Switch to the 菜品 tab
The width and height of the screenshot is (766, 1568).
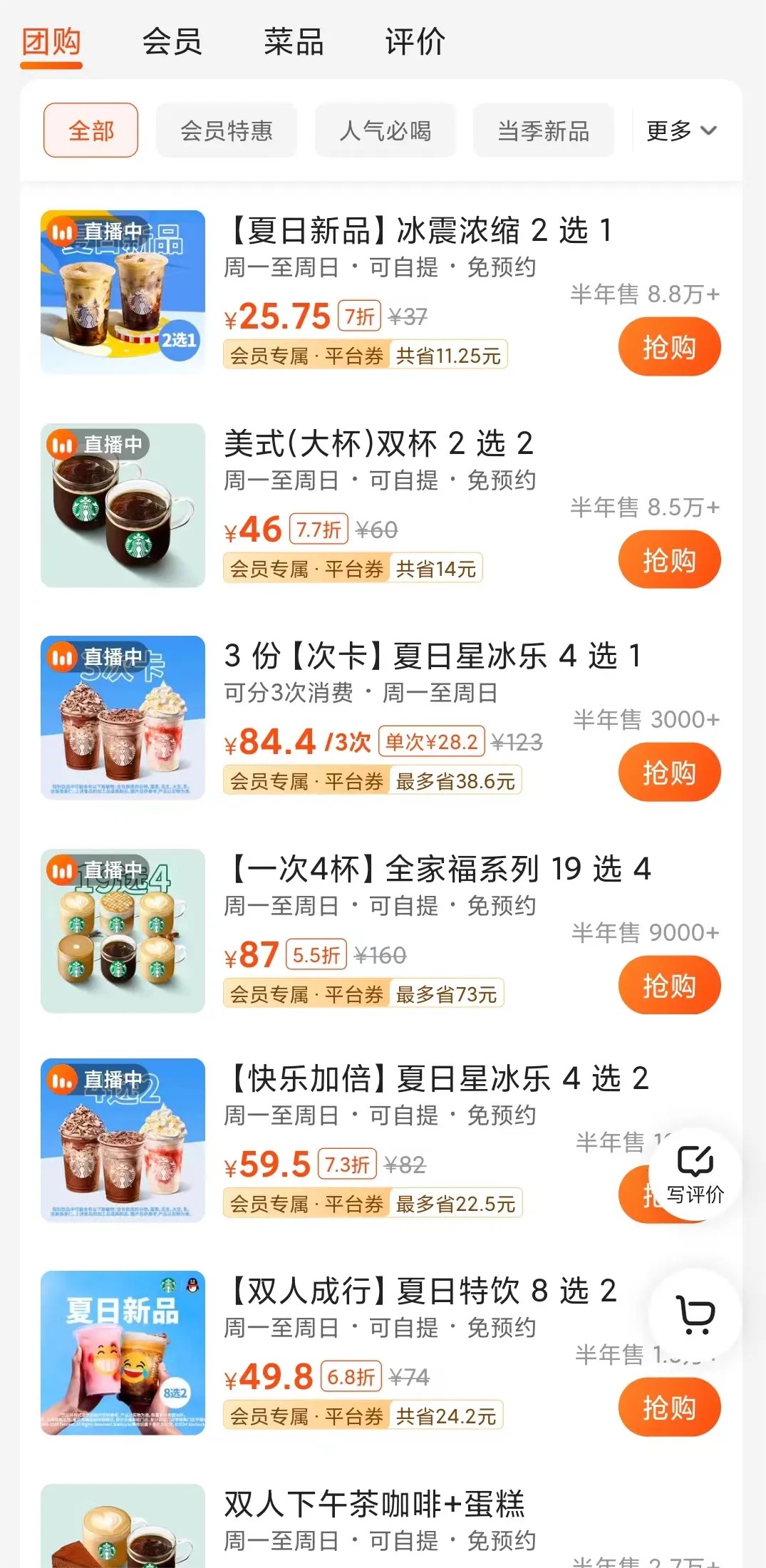[x=294, y=41]
